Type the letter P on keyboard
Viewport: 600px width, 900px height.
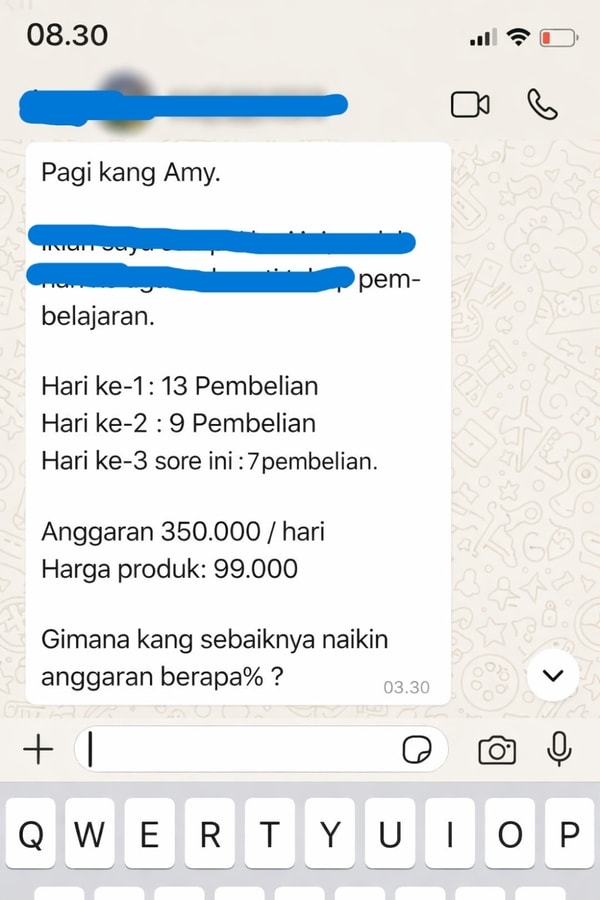coord(569,835)
